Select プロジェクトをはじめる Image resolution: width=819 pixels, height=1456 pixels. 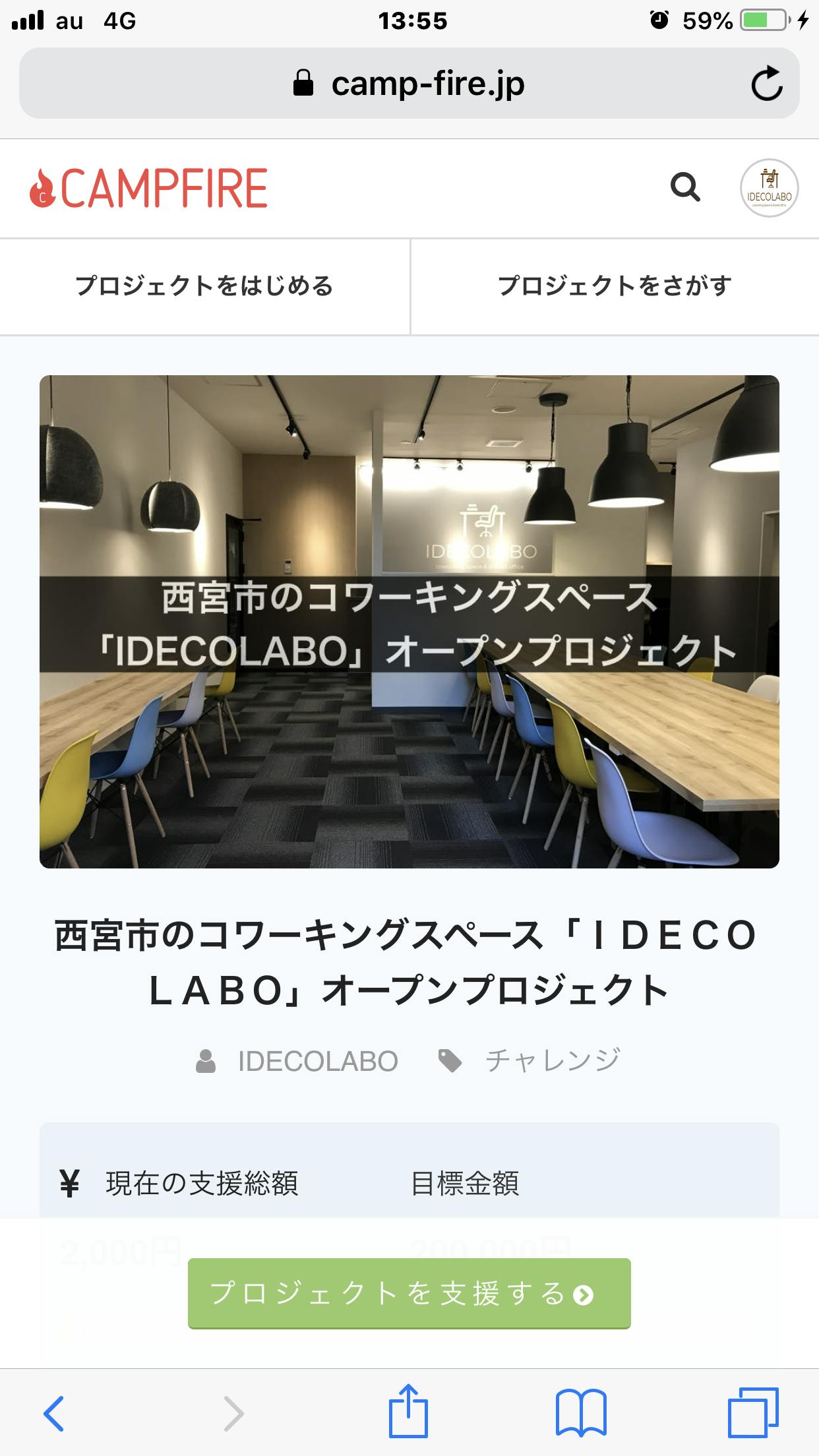pos(204,286)
